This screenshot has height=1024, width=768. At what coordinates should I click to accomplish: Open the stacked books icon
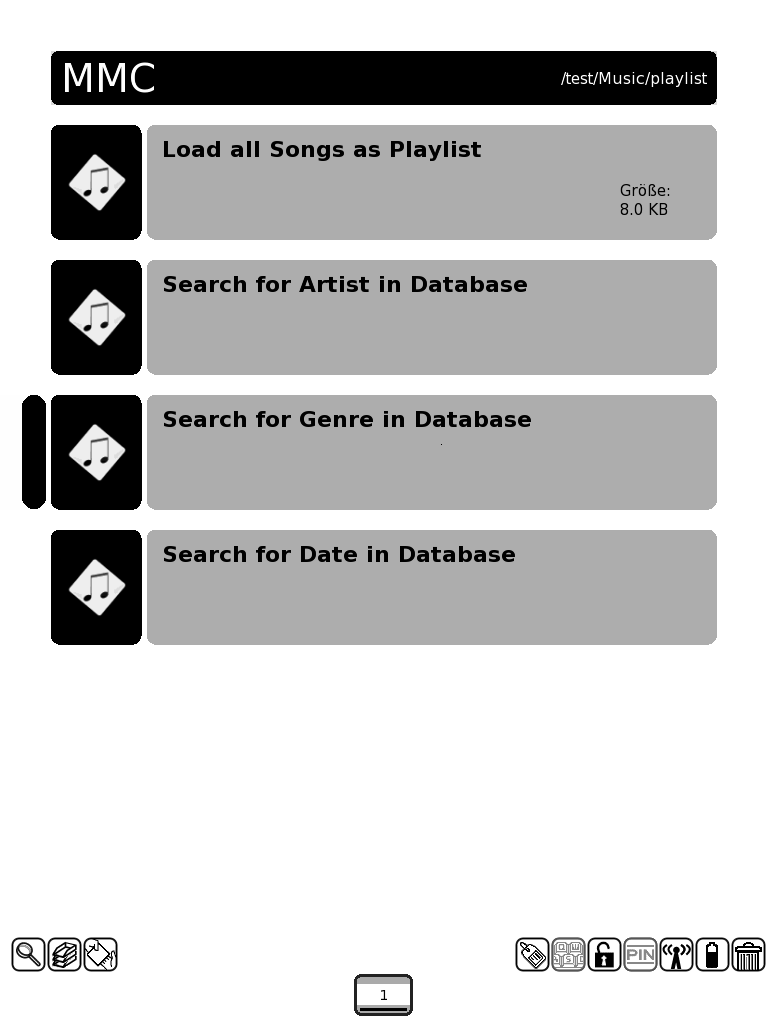coord(64,955)
